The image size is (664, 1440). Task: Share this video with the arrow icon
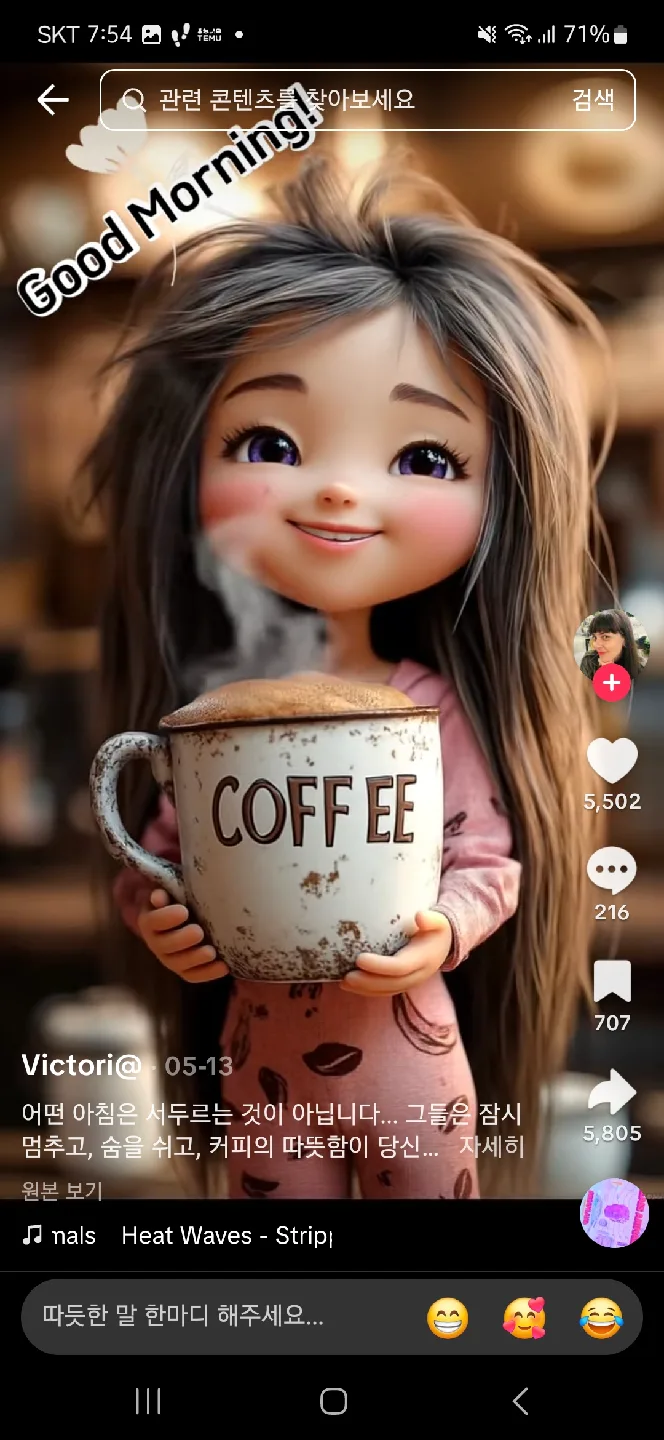[x=612, y=1092]
